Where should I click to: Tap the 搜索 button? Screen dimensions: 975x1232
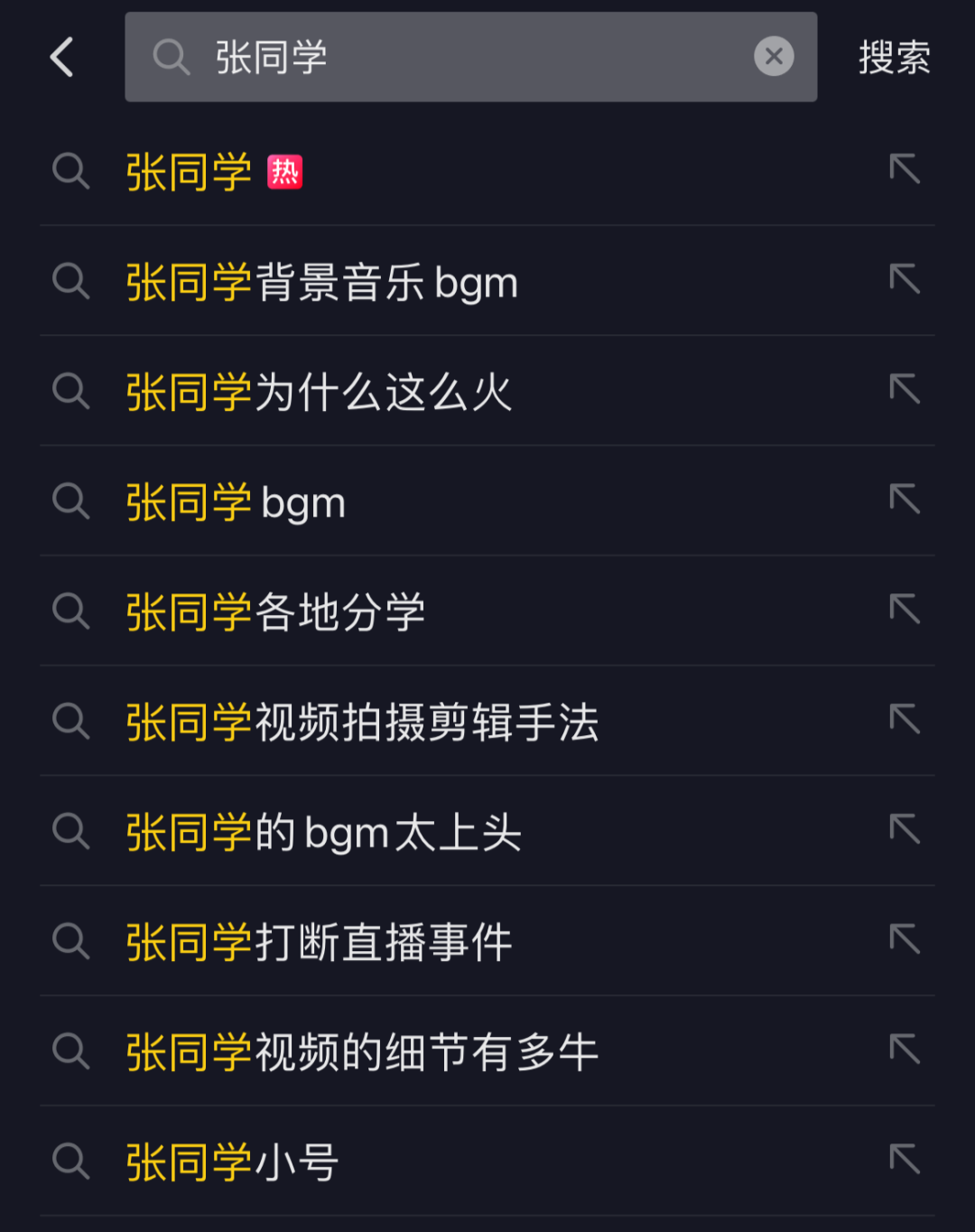pos(894,58)
